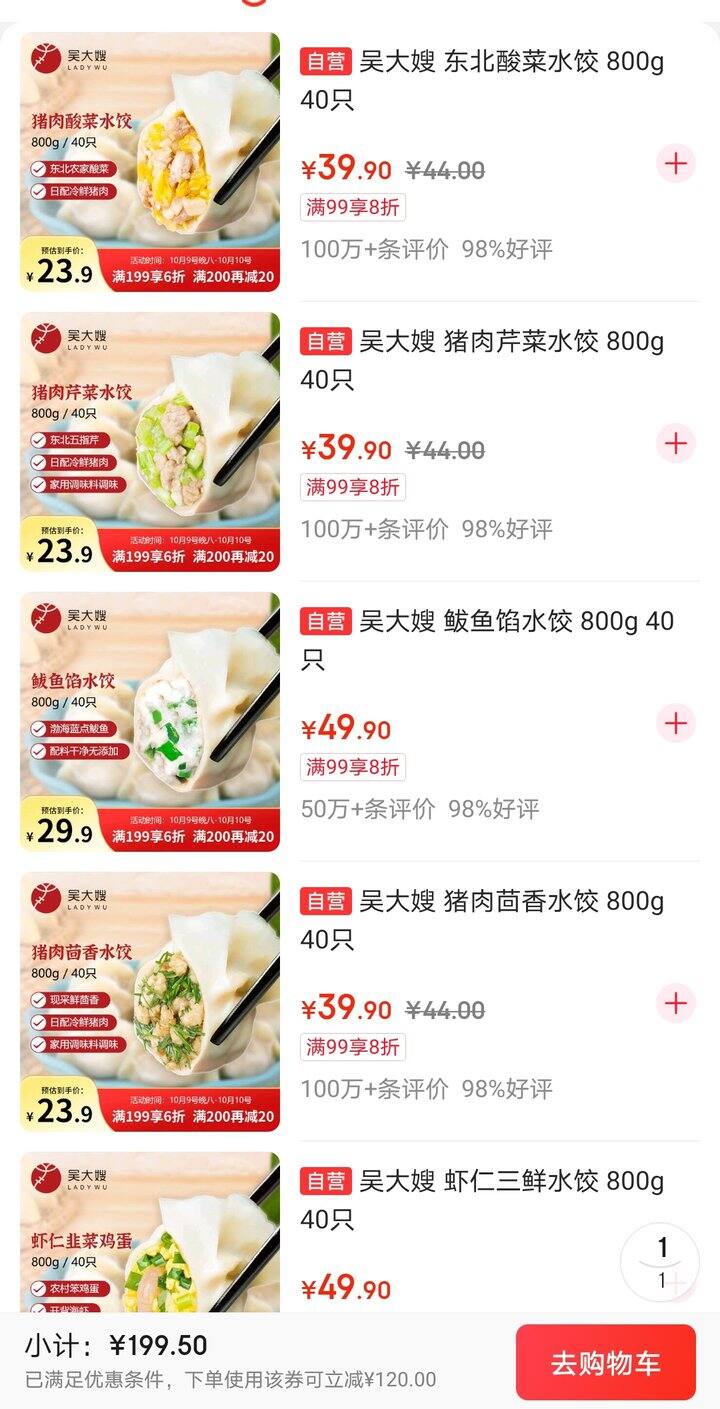The width and height of the screenshot is (720, 1409).
Task: Add 东北酸菜水饺 to cart with plus
Action: tap(676, 163)
